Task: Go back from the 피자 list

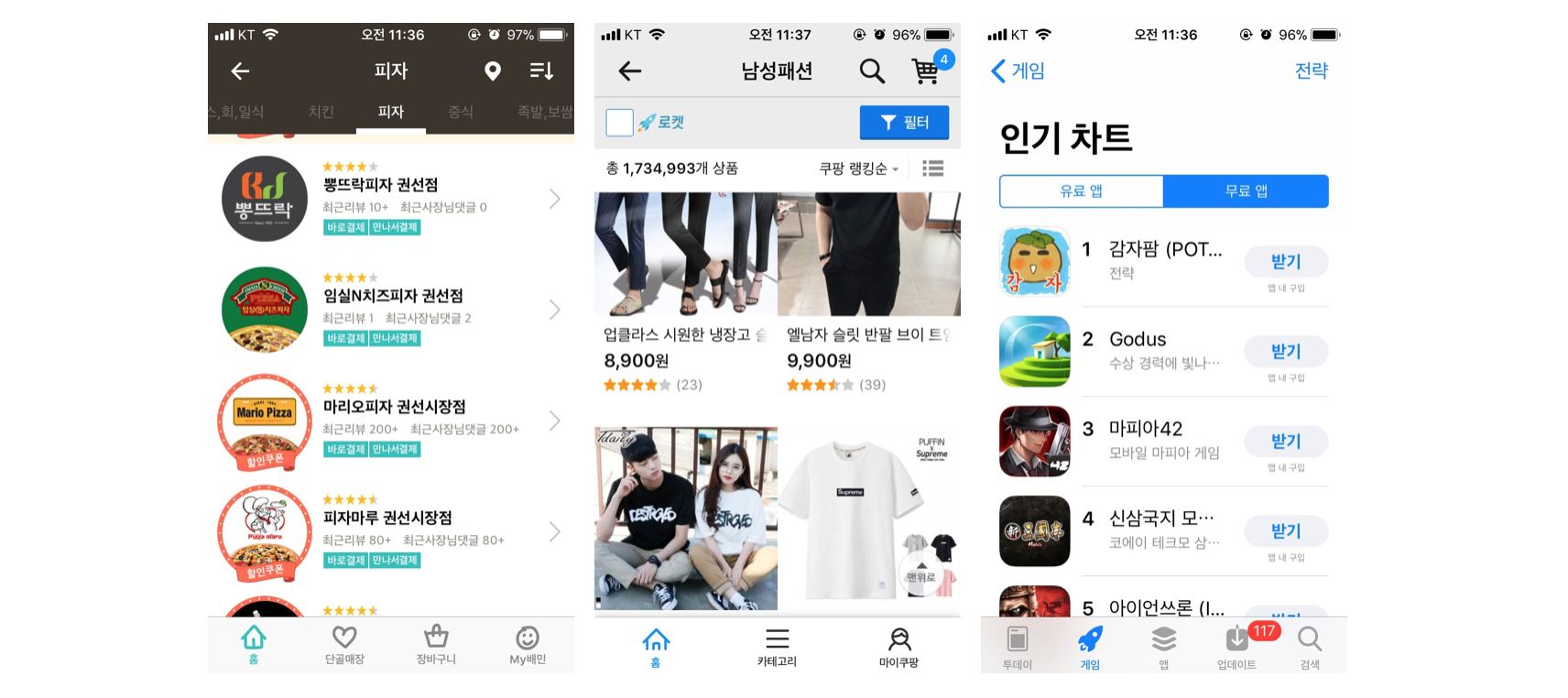Action: pyautogui.click(x=240, y=71)
